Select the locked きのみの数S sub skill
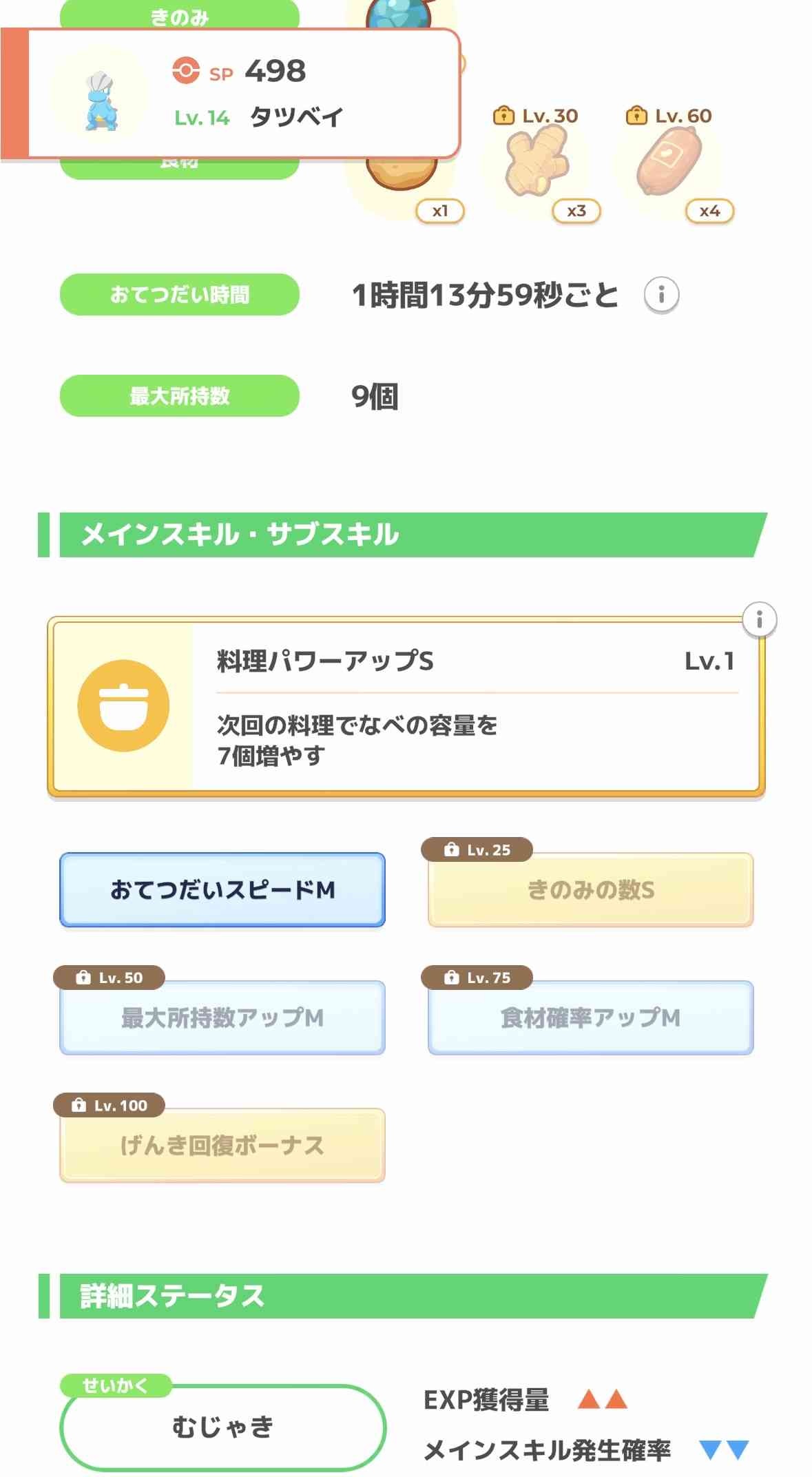Image resolution: width=812 pixels, height=1477 pixels. coord(590,889)
